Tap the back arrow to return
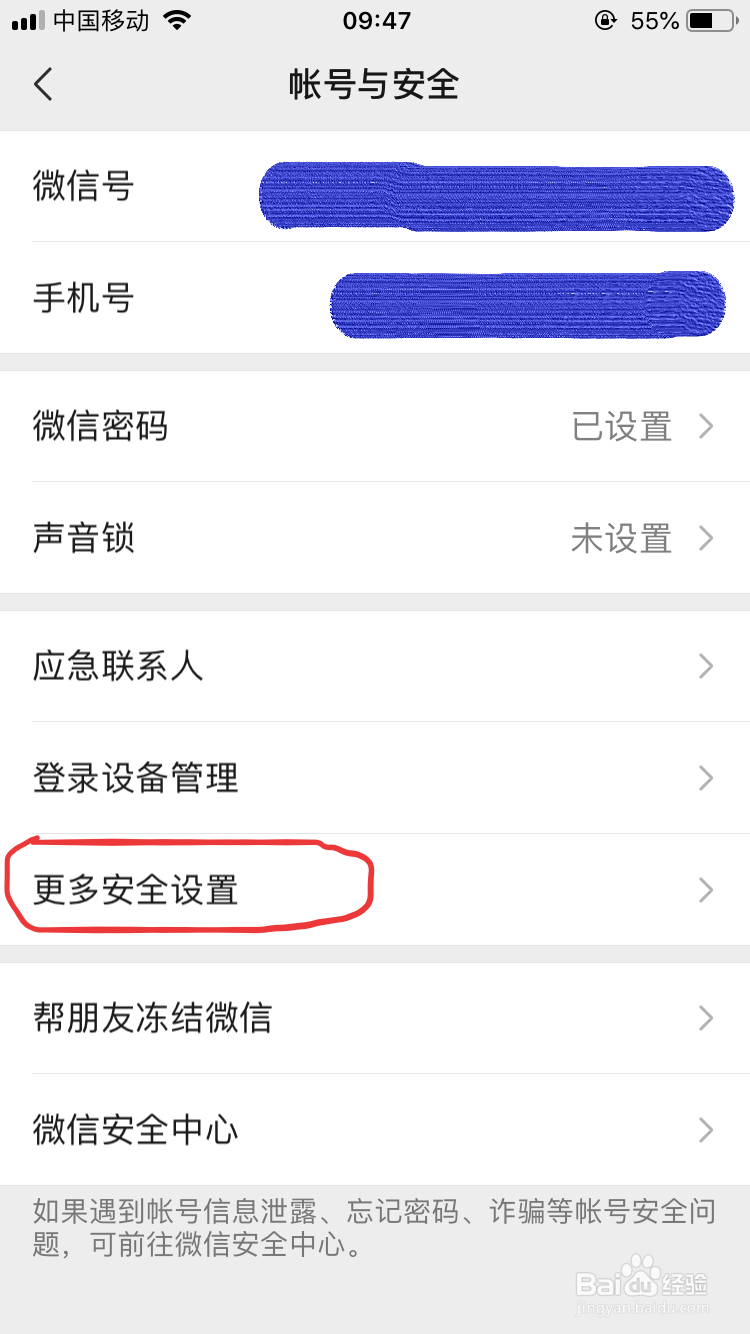Viewport: 750px width, 1334px height. click(x=42, y=85)
